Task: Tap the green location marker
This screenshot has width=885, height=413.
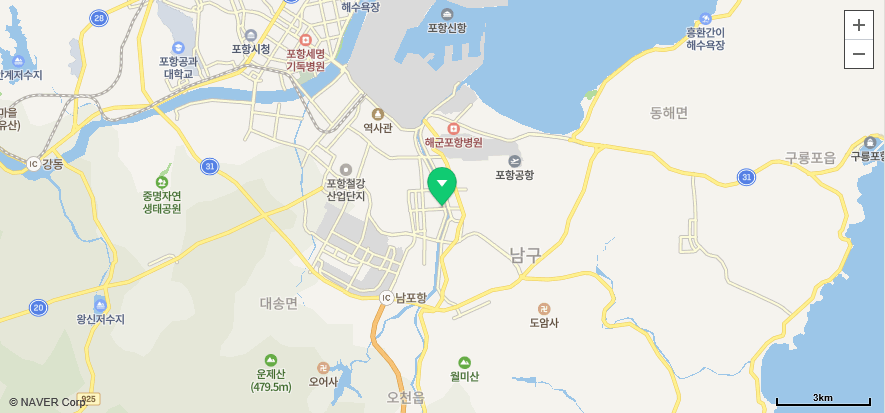Action: (442, 184)
